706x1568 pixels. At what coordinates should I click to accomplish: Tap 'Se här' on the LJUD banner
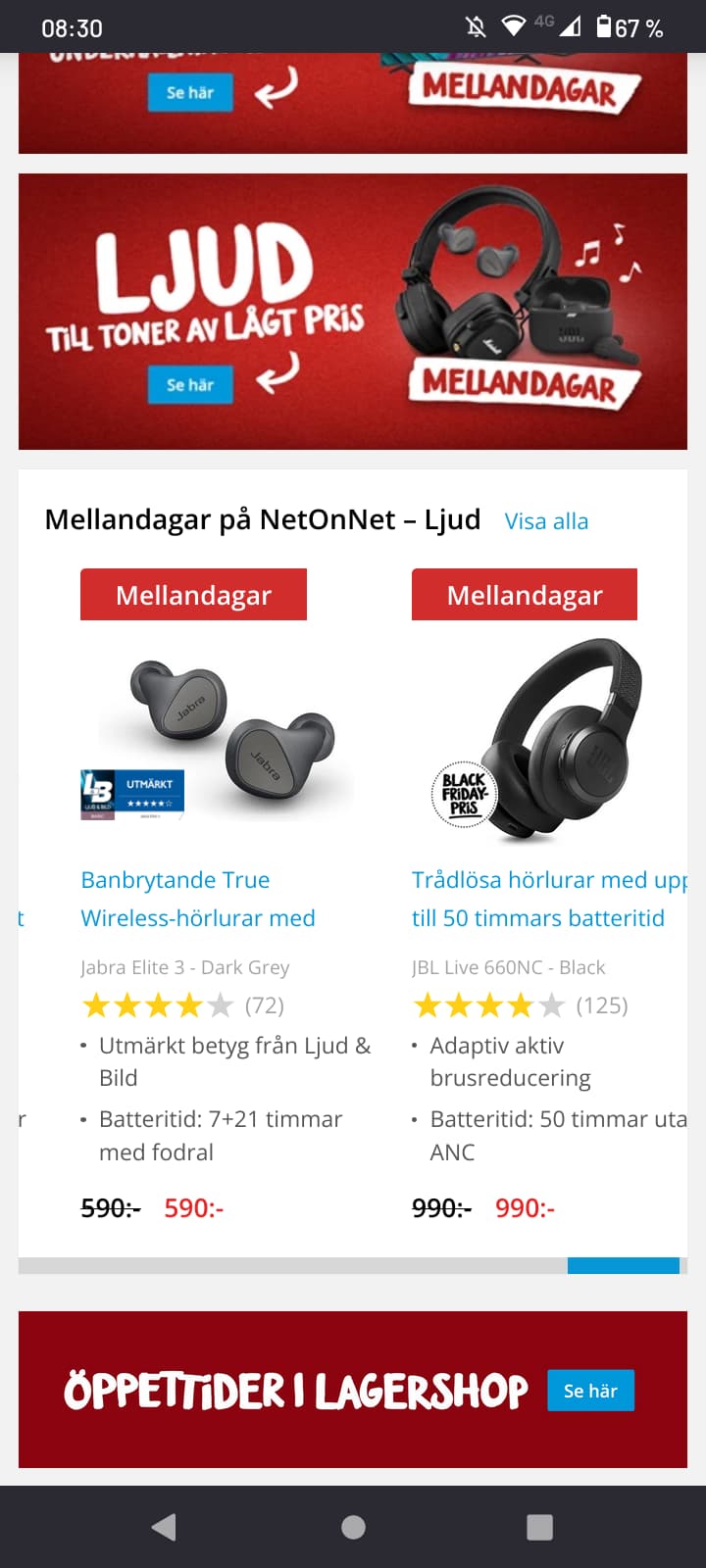pos(190,384)
